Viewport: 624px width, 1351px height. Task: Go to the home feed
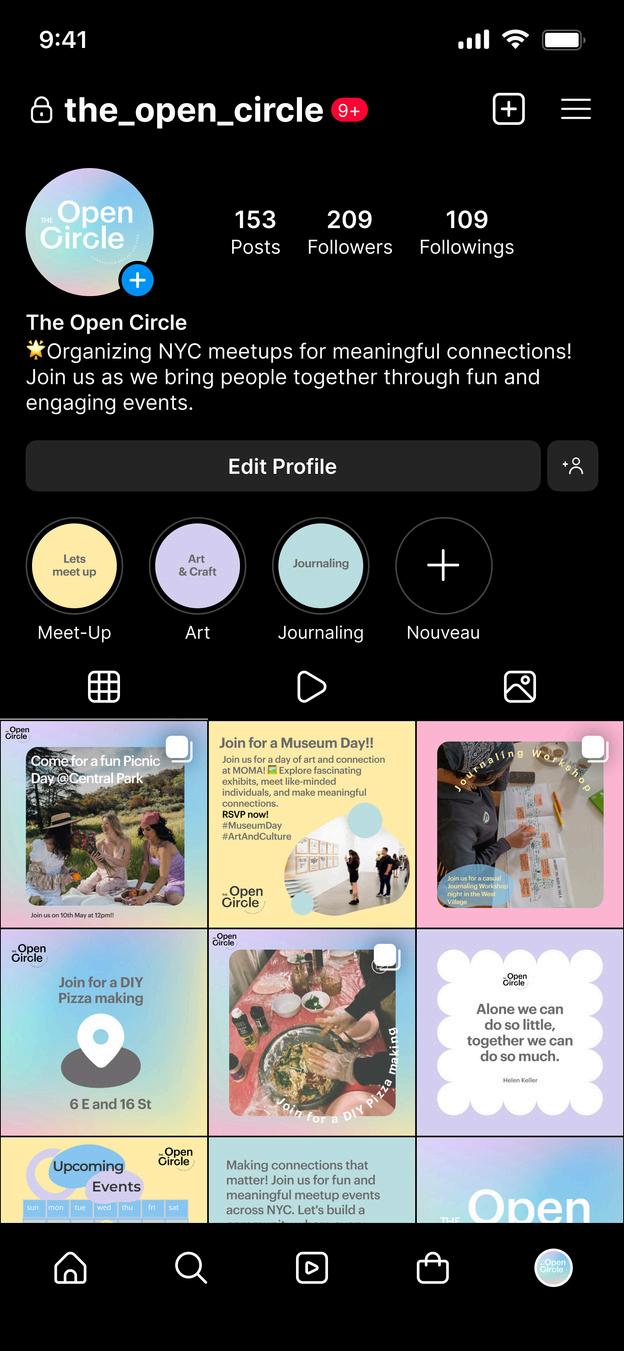pyautogui.click(x=70, y=1268)
